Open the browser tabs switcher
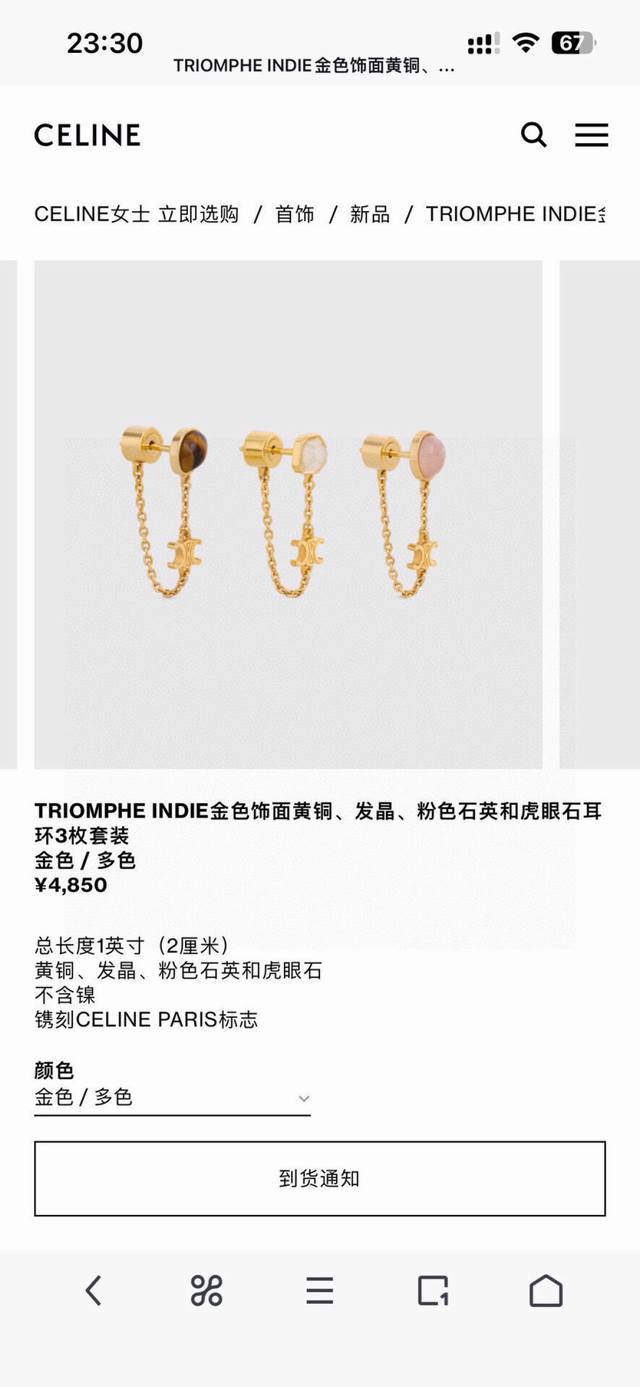Viewport: 640px width, 1387px height. tap(433, 1291)
